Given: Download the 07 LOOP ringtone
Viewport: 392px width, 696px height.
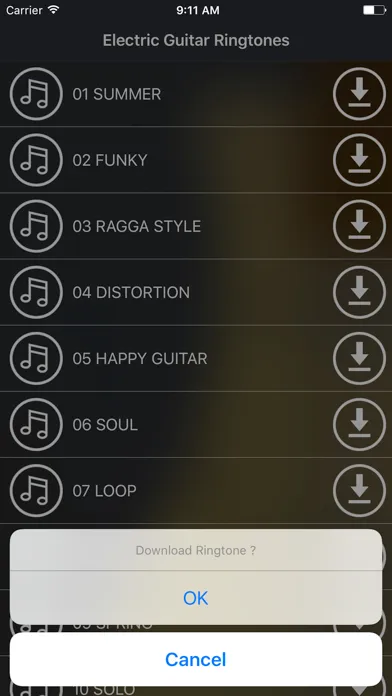Looking at the screenshot, I should click(x=359, y=490).
